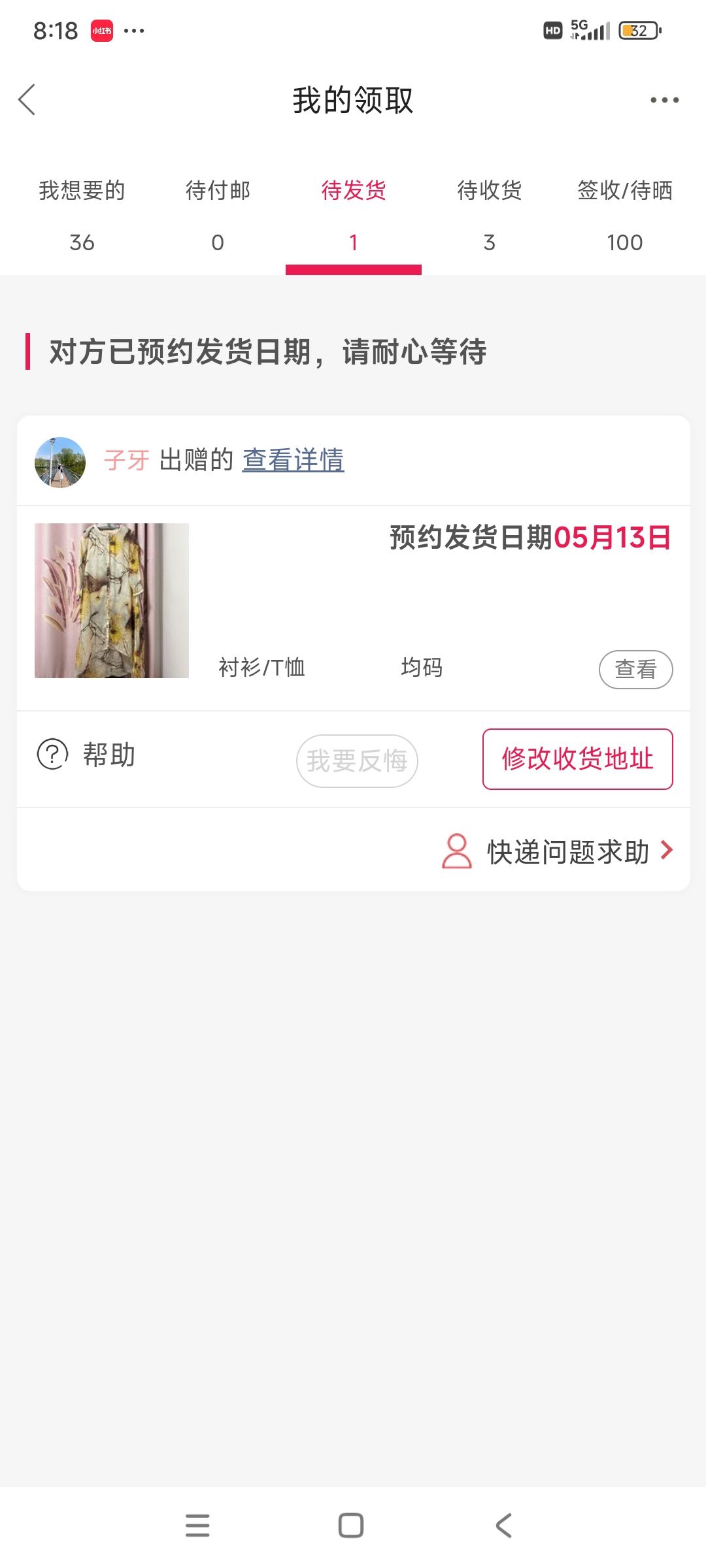Tap the 查看 button
Screen dimensions: 706x1568
[x=635, y=669]
